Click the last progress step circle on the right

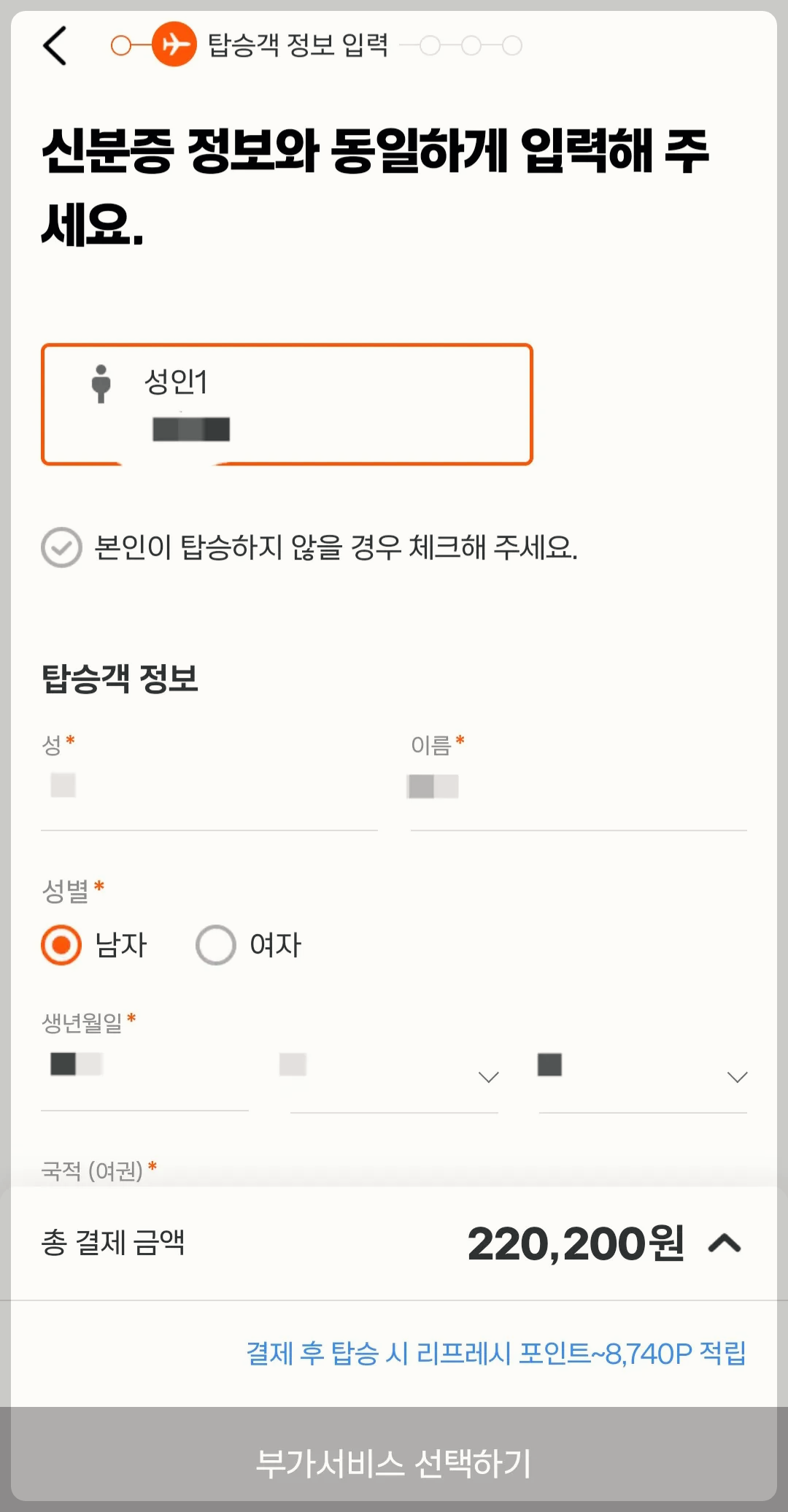(511, 45)
